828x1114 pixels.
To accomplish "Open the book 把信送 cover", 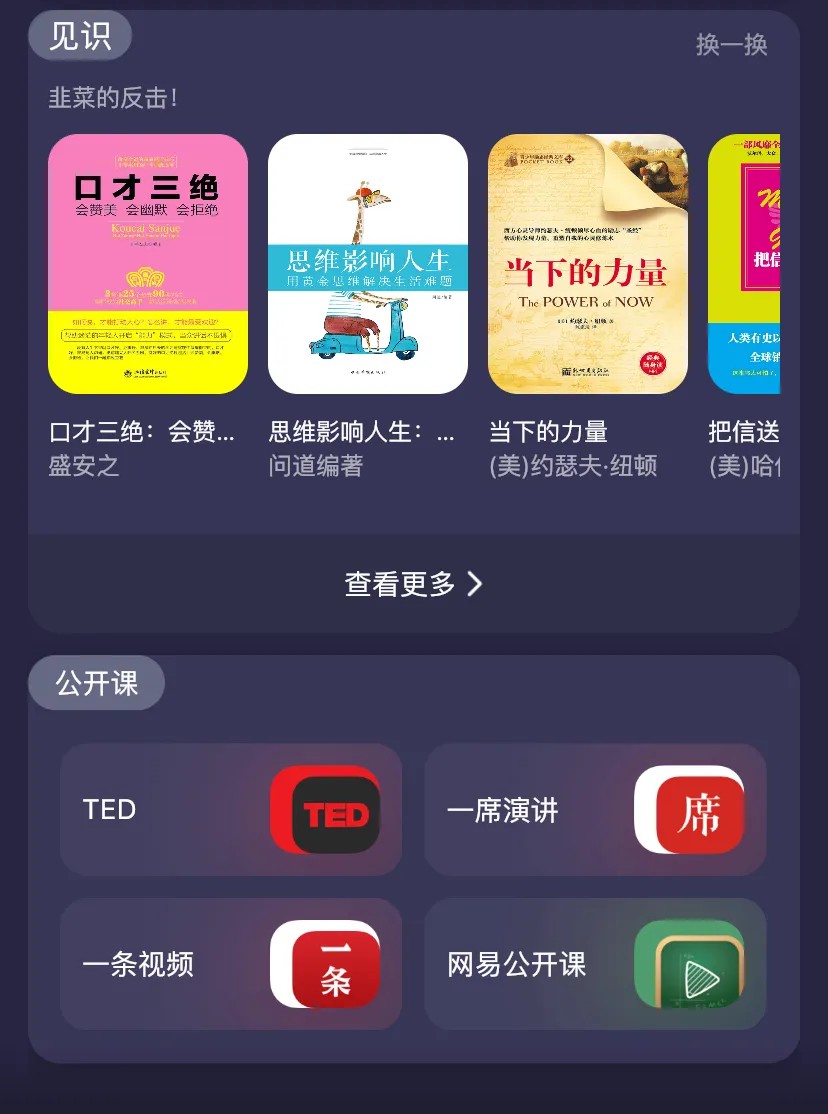I will pos(744,264).
